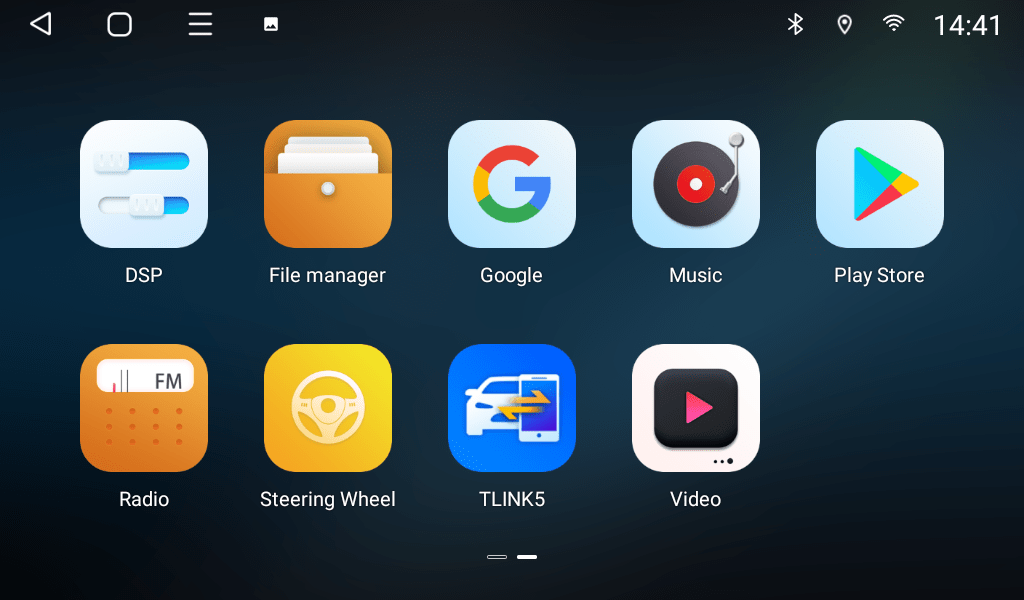Launch the Radio app
This screenshot has height=600, width=1024.
pyautogui.click(x=144, y=408)
